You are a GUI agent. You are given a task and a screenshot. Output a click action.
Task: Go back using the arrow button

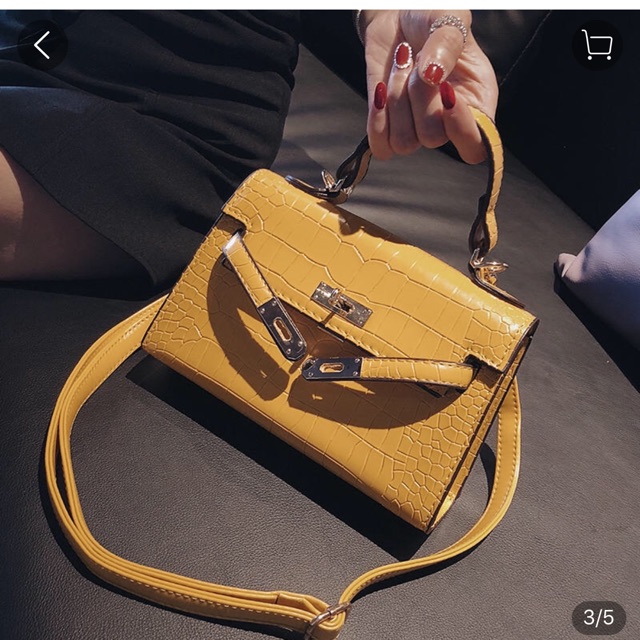point(42,45)
